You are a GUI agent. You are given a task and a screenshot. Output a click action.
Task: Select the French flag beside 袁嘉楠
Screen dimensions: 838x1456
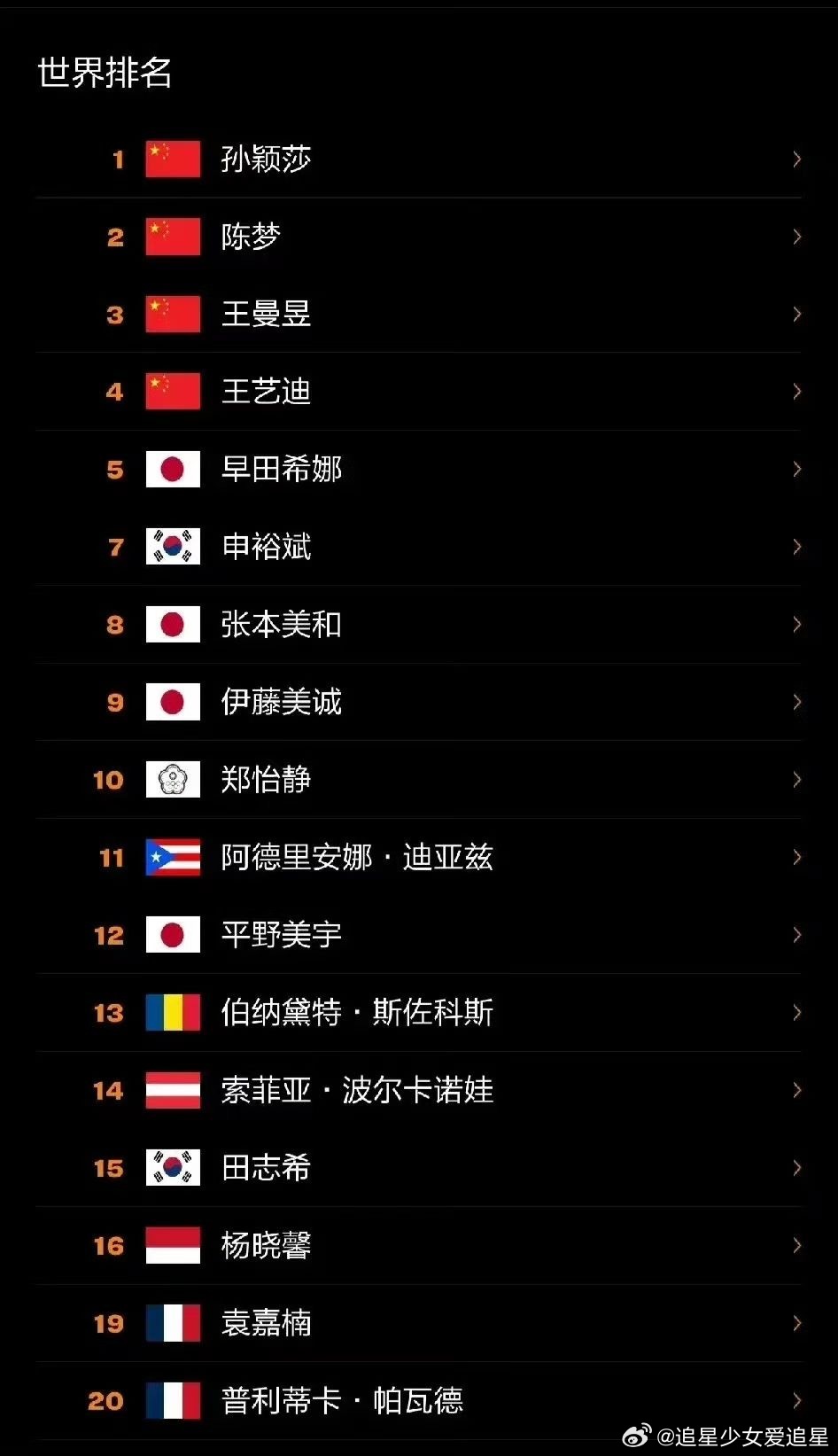click(172, 1323)
